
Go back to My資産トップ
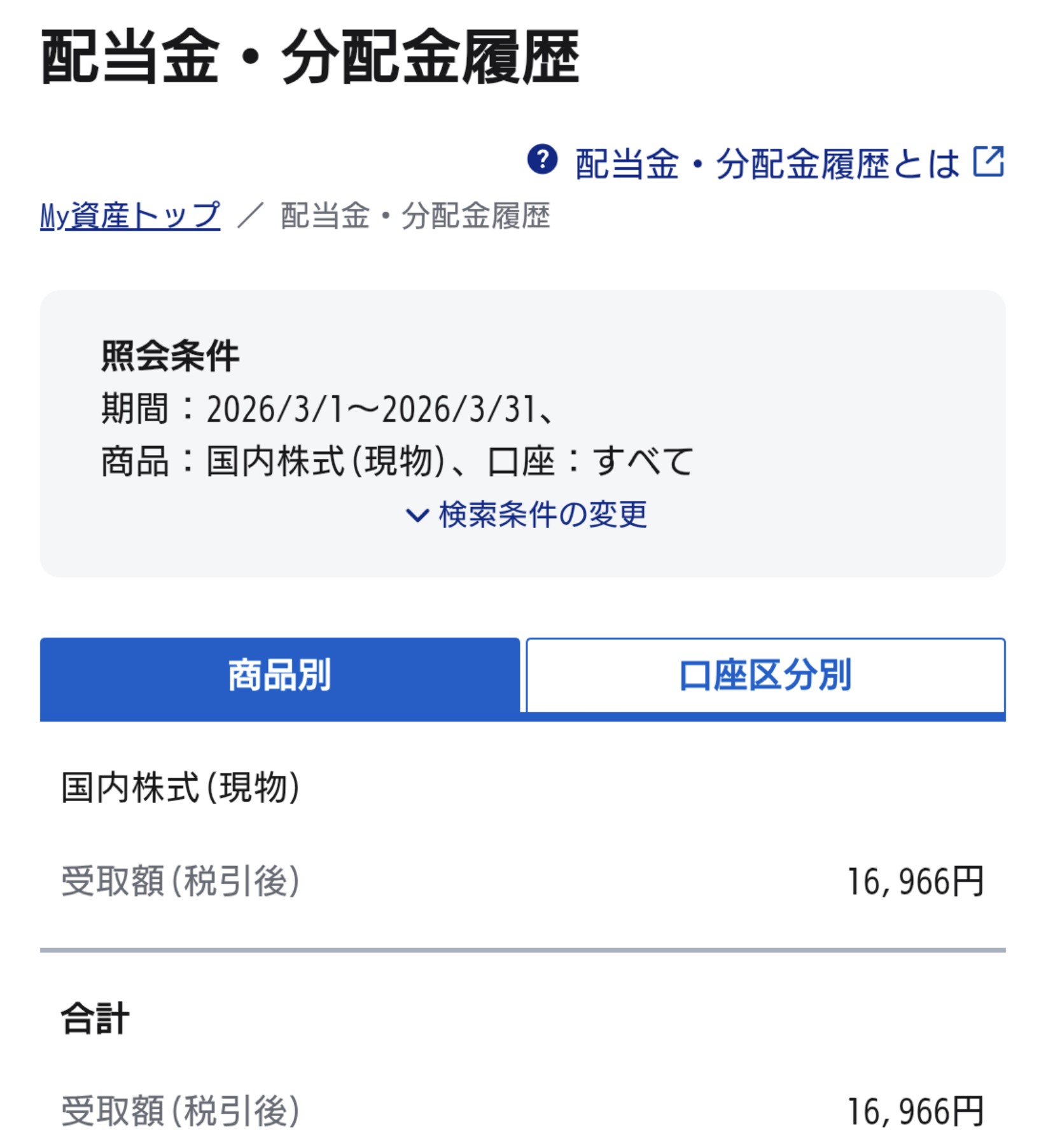coord(130,216)
